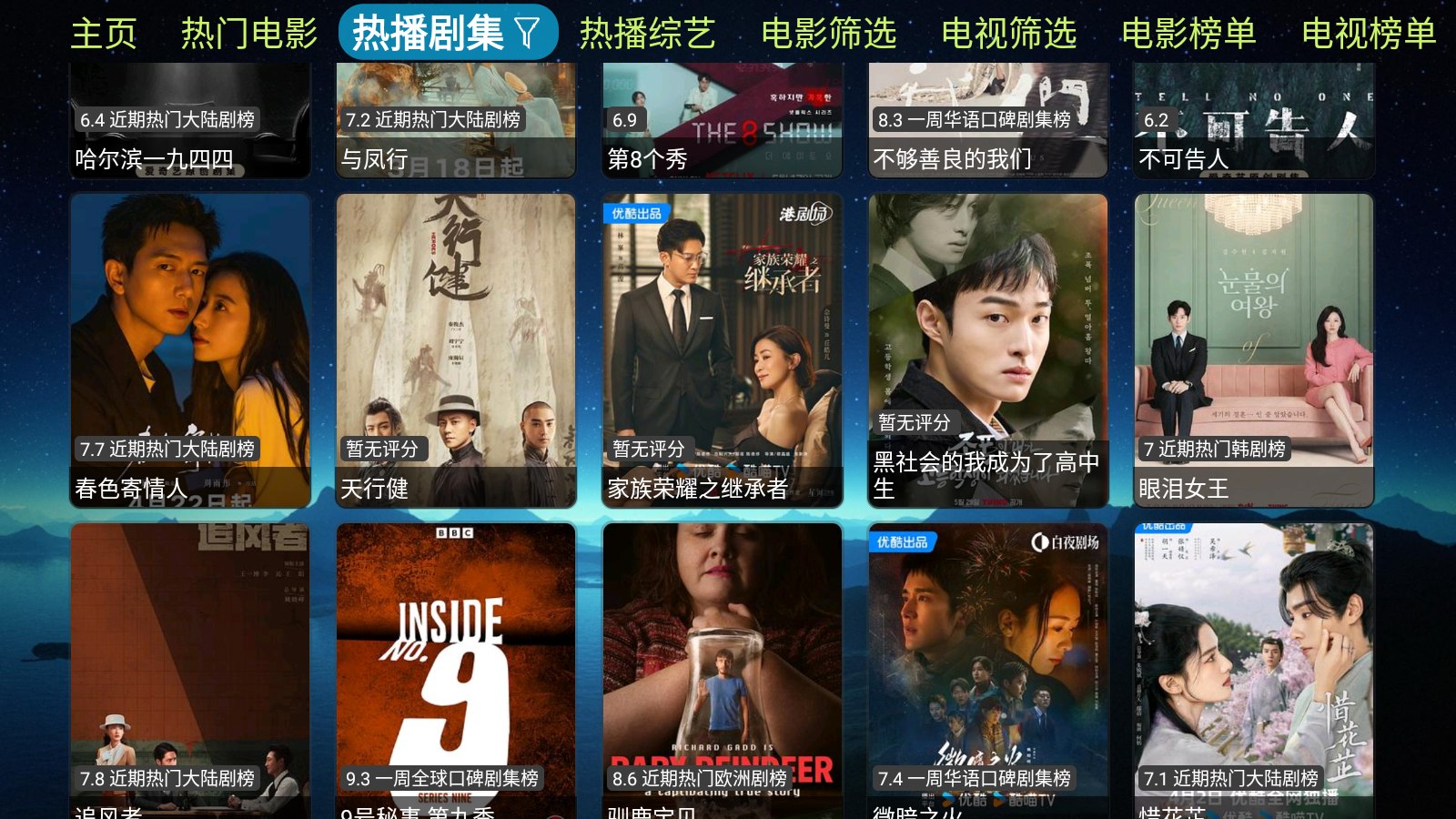Select 家族荣耀之继承者

[x=722, y=350]
